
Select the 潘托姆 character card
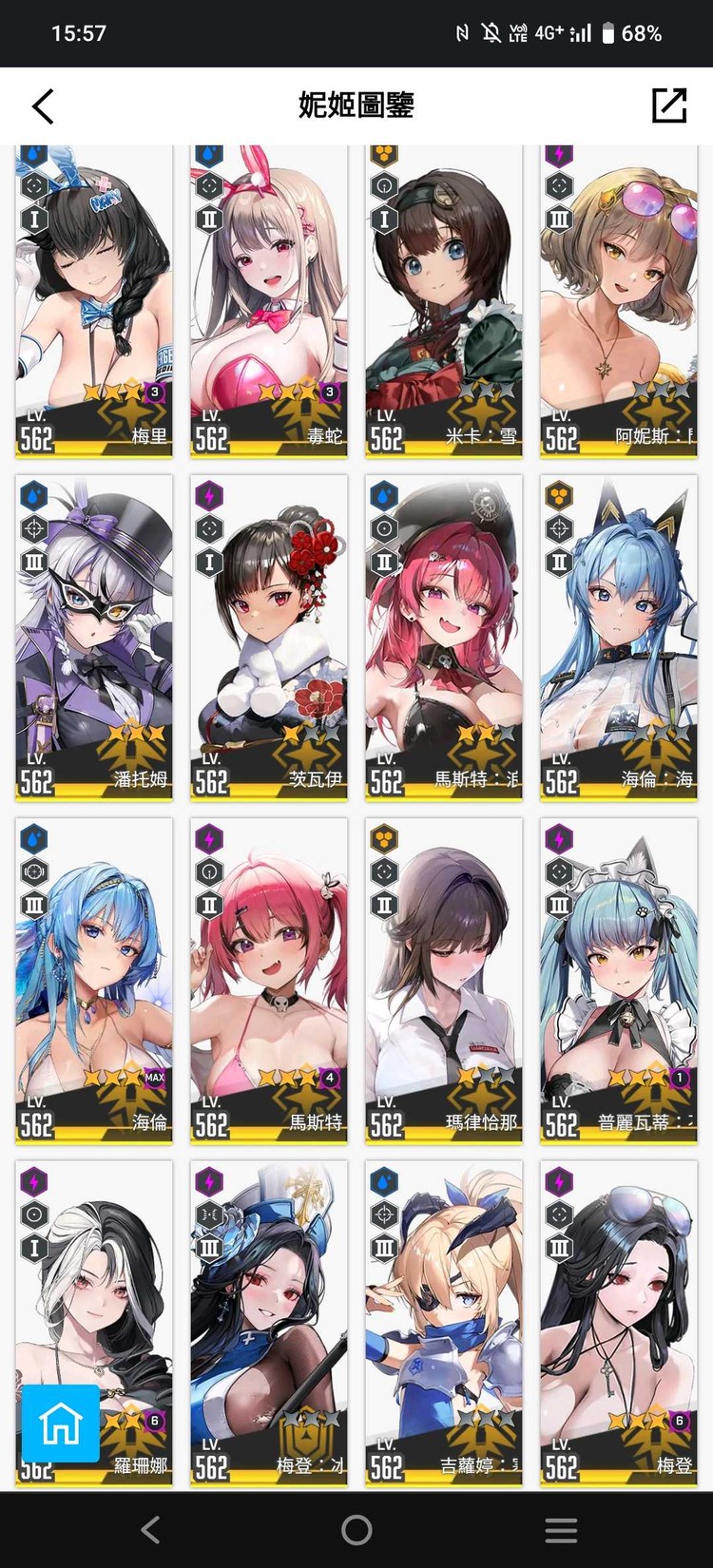[x=94, y=637]
